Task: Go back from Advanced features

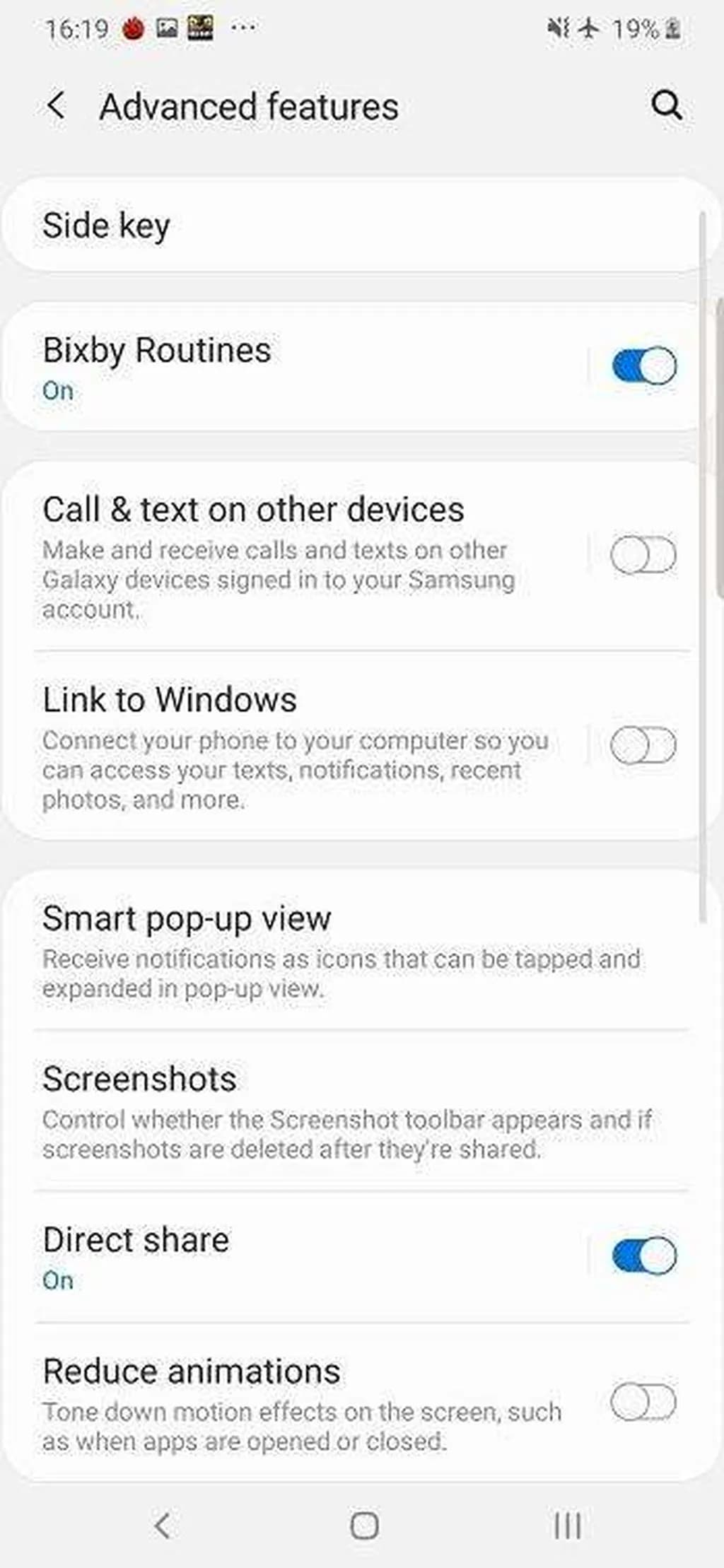Action: (x=56, y=106)
